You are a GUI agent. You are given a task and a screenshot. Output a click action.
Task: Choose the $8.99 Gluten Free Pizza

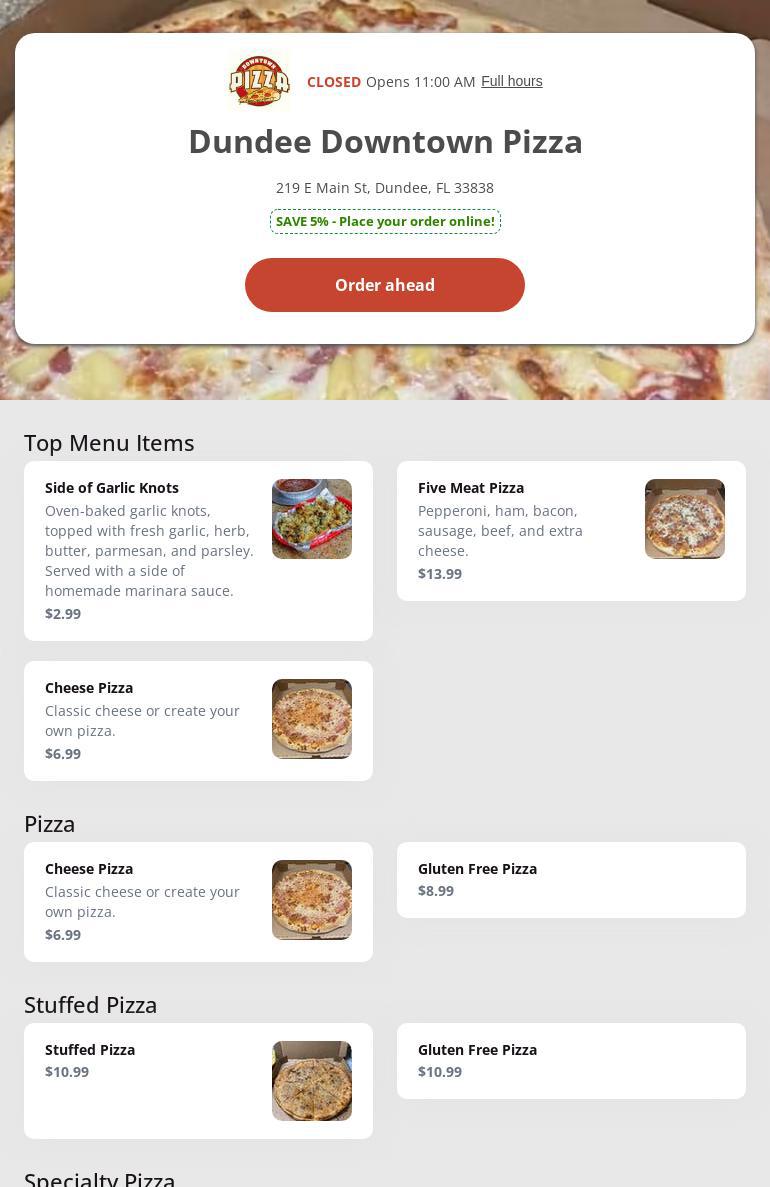click(571, 879)
